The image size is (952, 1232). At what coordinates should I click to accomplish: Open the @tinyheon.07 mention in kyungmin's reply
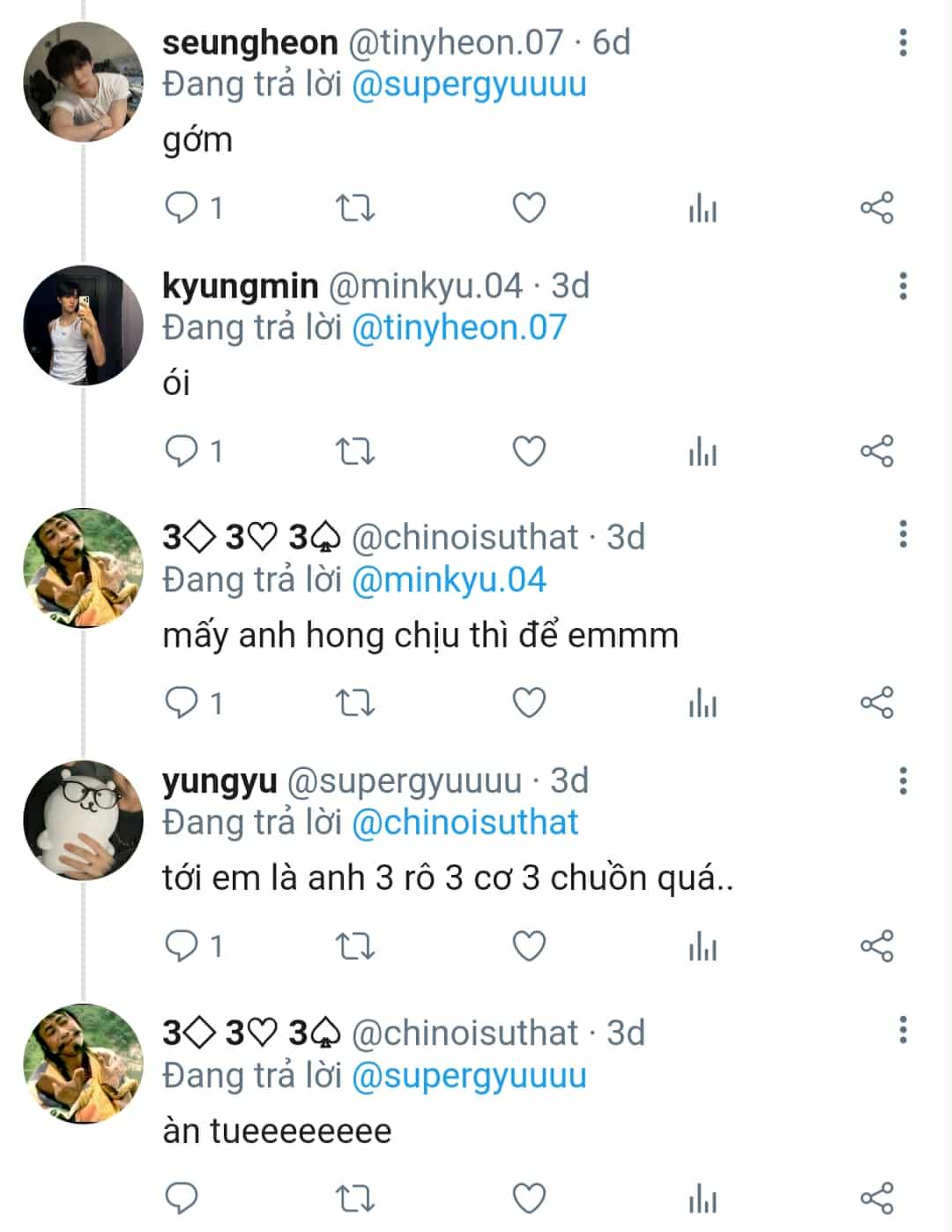458,328
